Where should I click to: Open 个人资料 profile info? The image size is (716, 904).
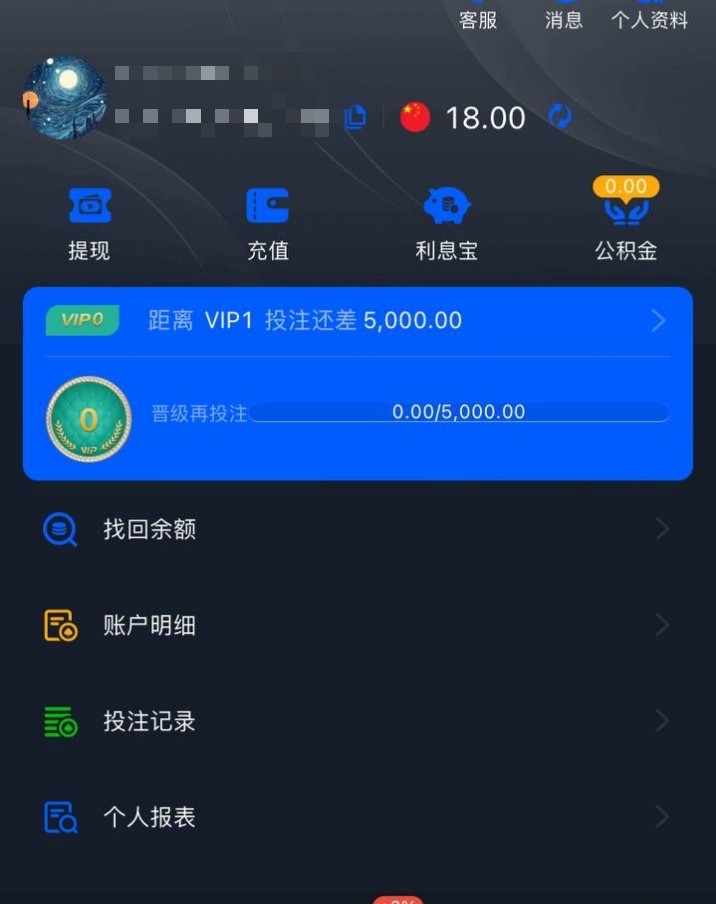tap(650, 18)
